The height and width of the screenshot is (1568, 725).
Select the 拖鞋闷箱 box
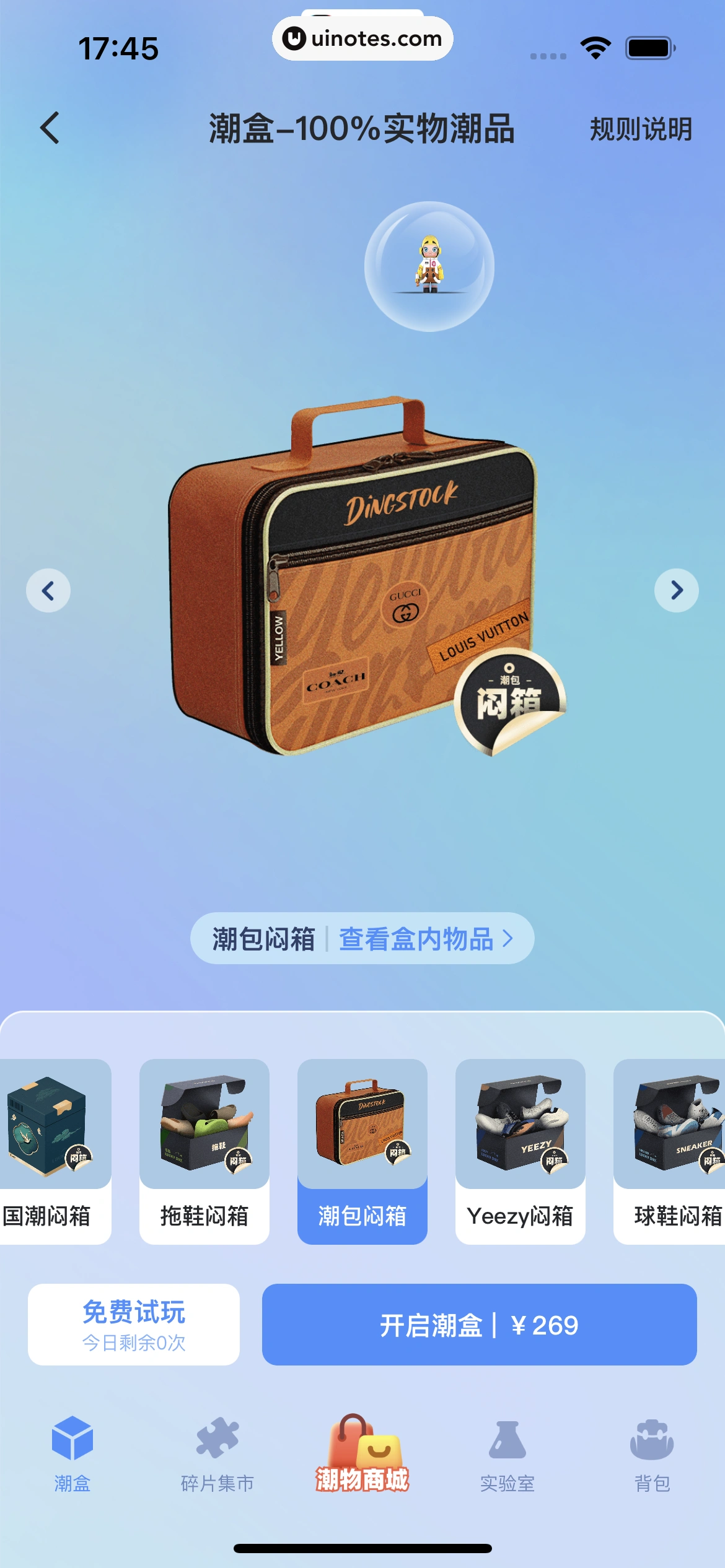coord(204,1151)
